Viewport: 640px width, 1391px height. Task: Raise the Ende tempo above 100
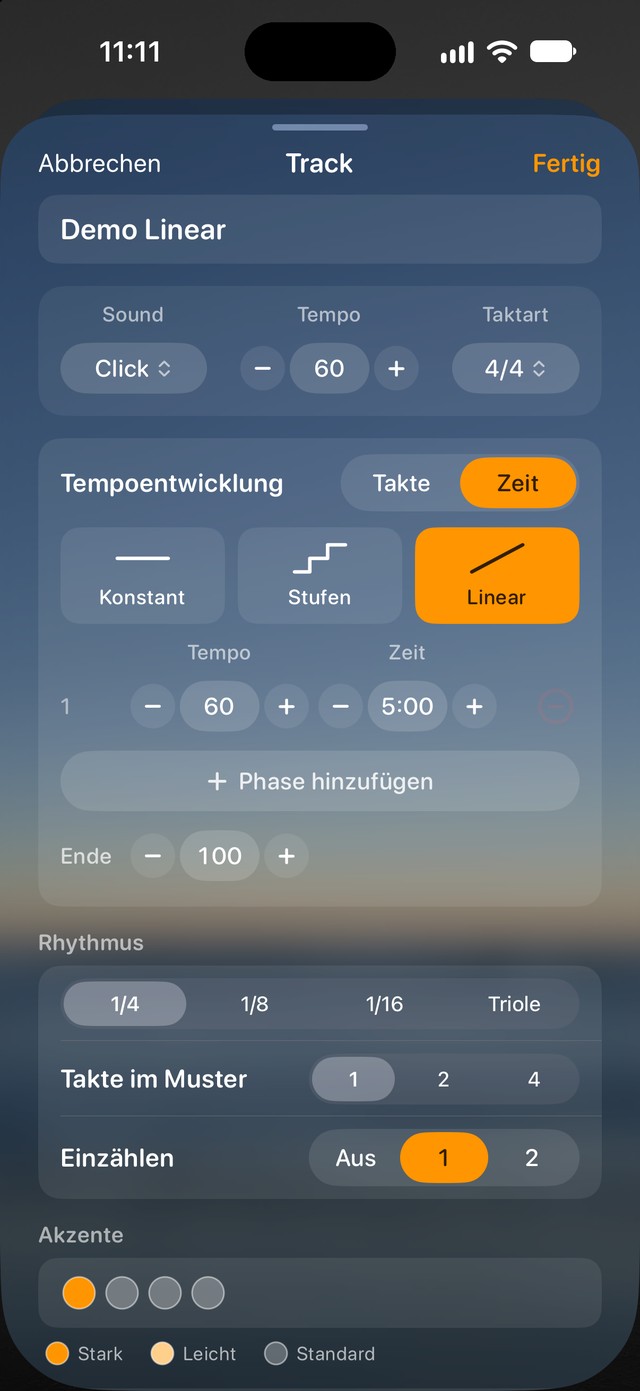point(286,856)
